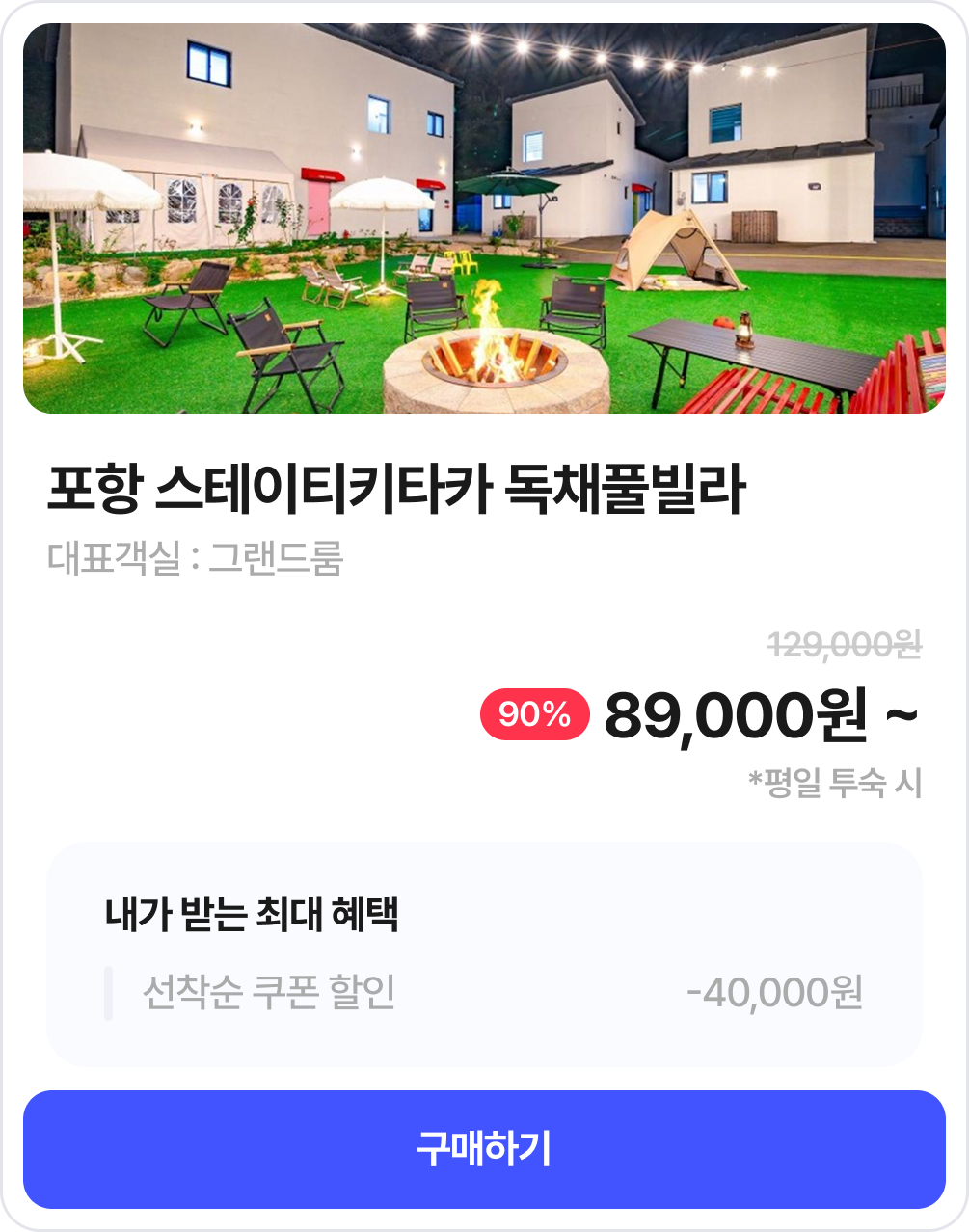The image size is (969, 1232).
Task: Open the 포항 스테이티키타카 독채풀빌라 photo
Action: pos(484,219)
